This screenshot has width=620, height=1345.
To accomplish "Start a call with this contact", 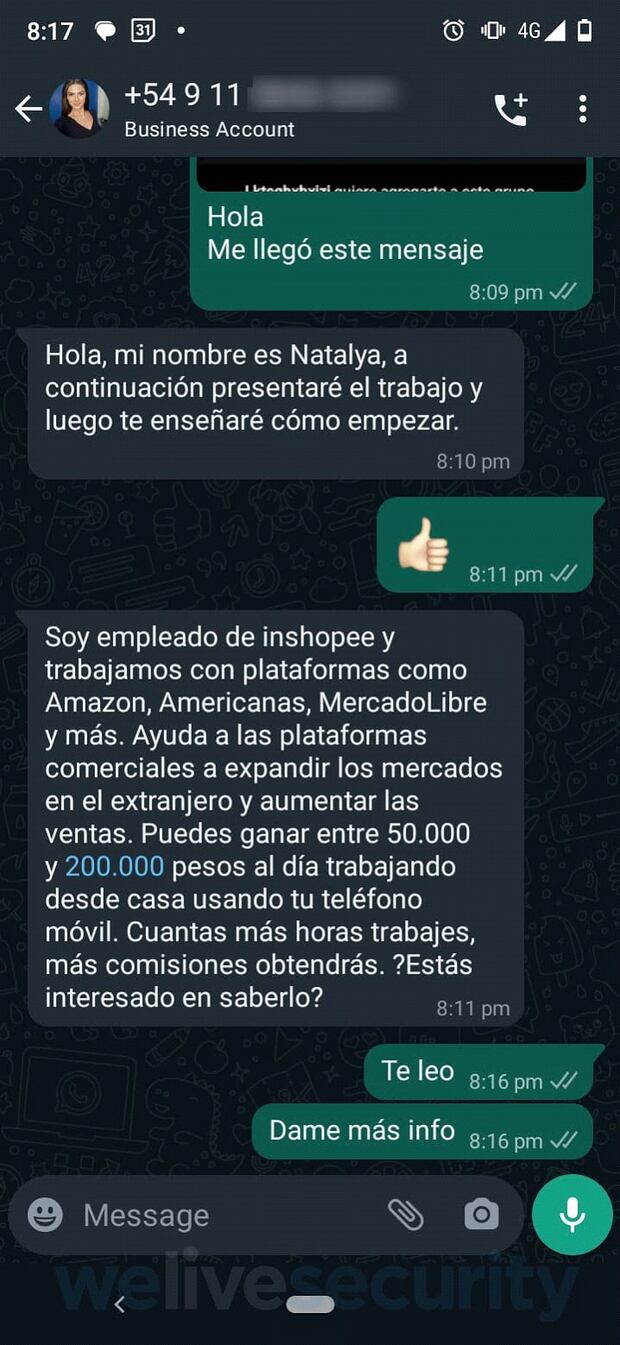I will click(511, 109).
